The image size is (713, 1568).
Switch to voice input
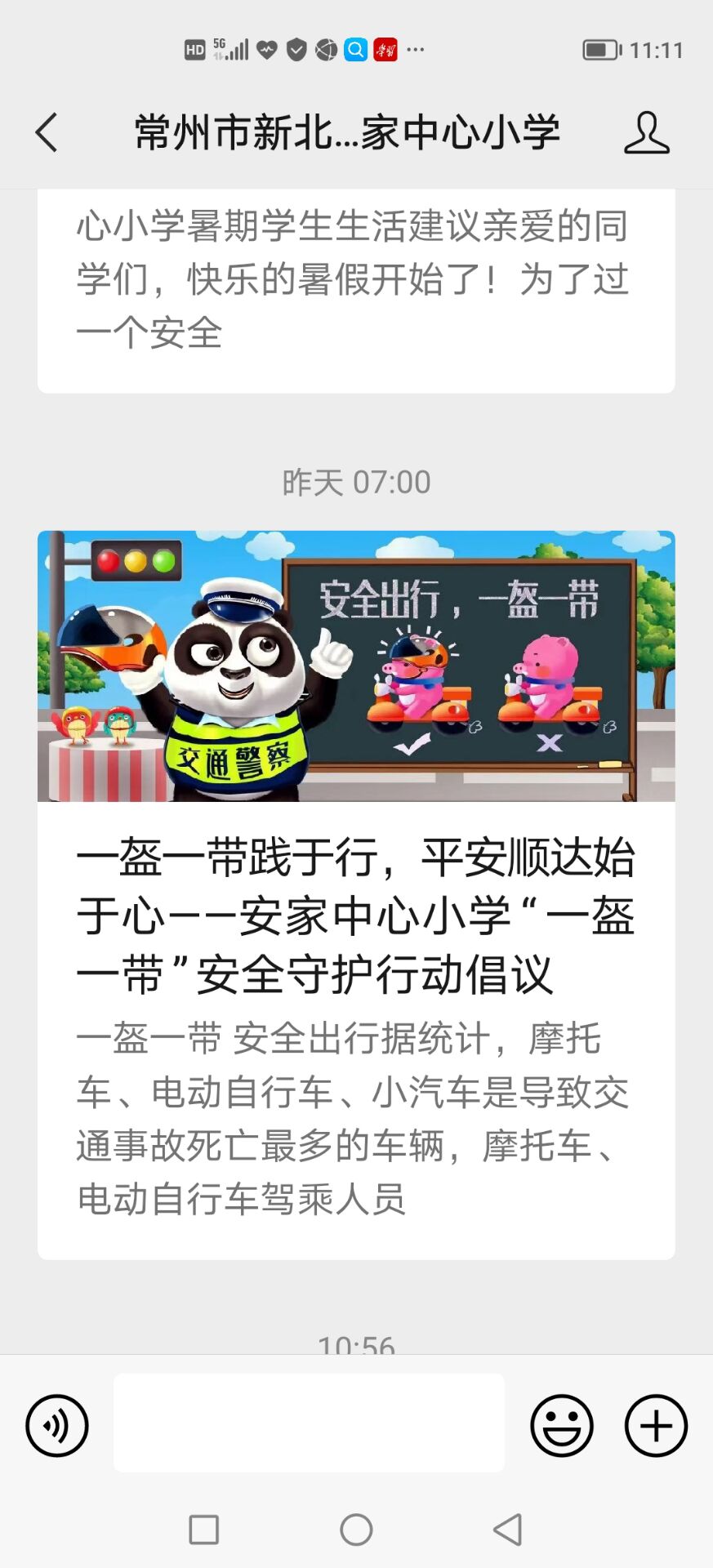click(57, 1426)
